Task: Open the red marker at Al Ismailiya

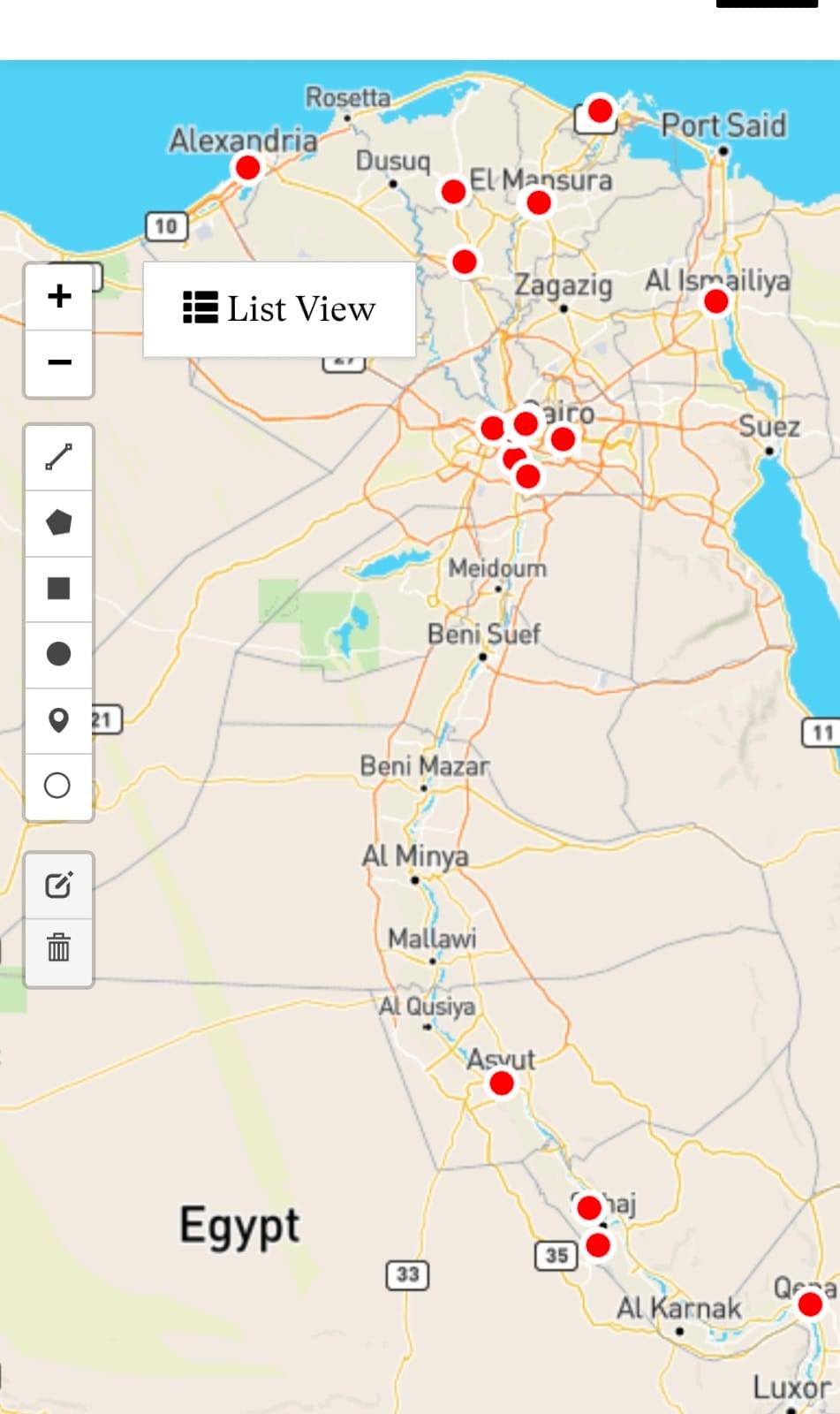Action: pyautogui.click(x=715, y=301)
